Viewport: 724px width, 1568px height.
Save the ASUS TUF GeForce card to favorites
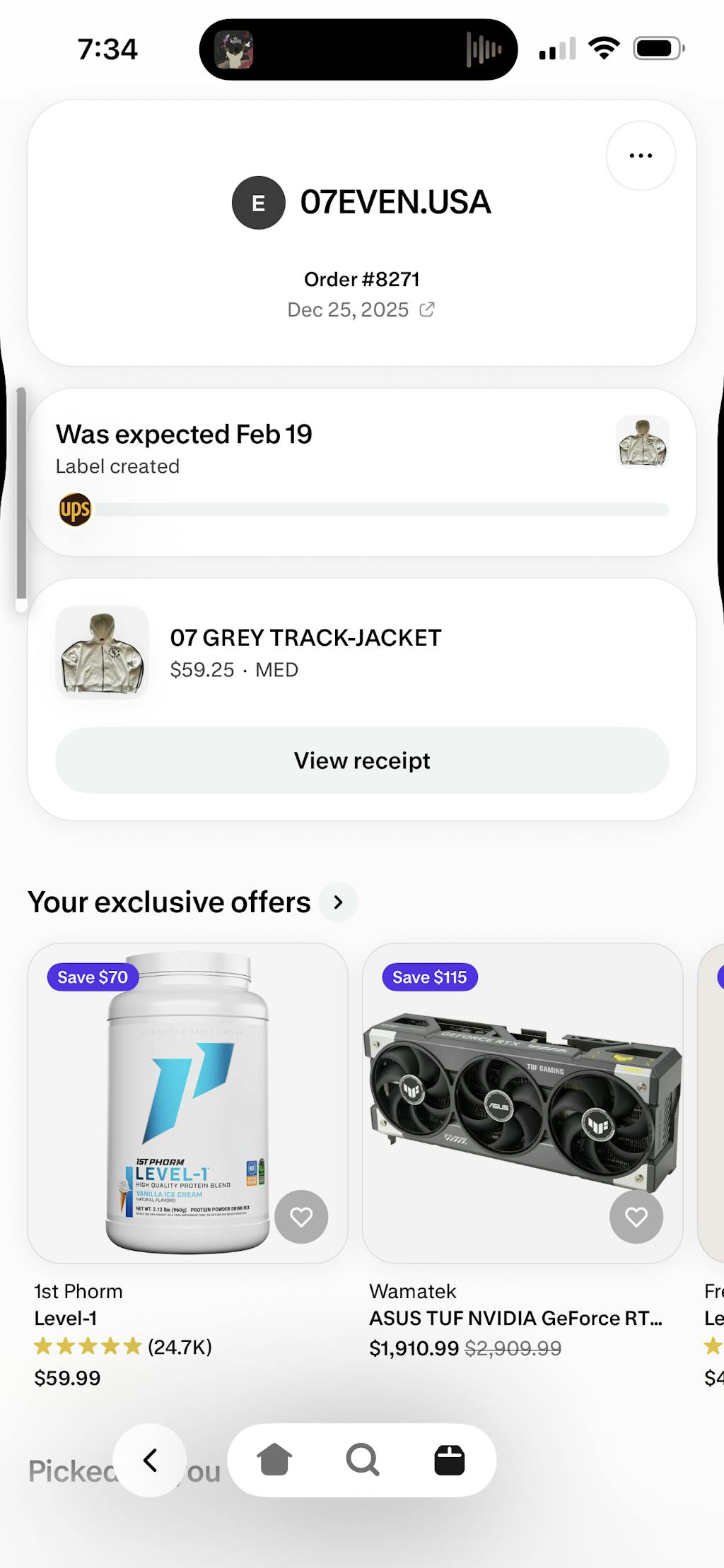[x=636, y=1217]
